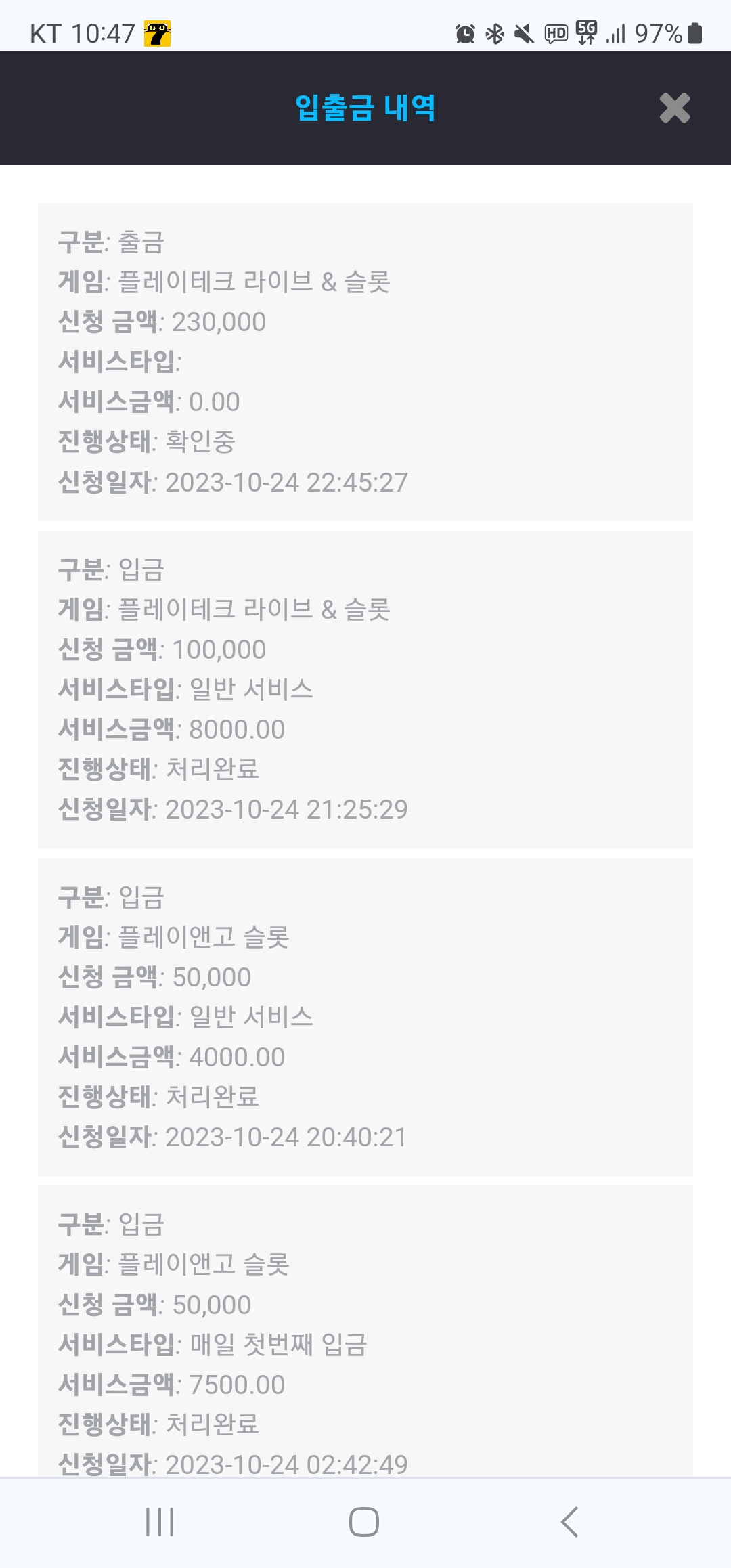
Task: Open the recent apps view
Action: 160,1522
